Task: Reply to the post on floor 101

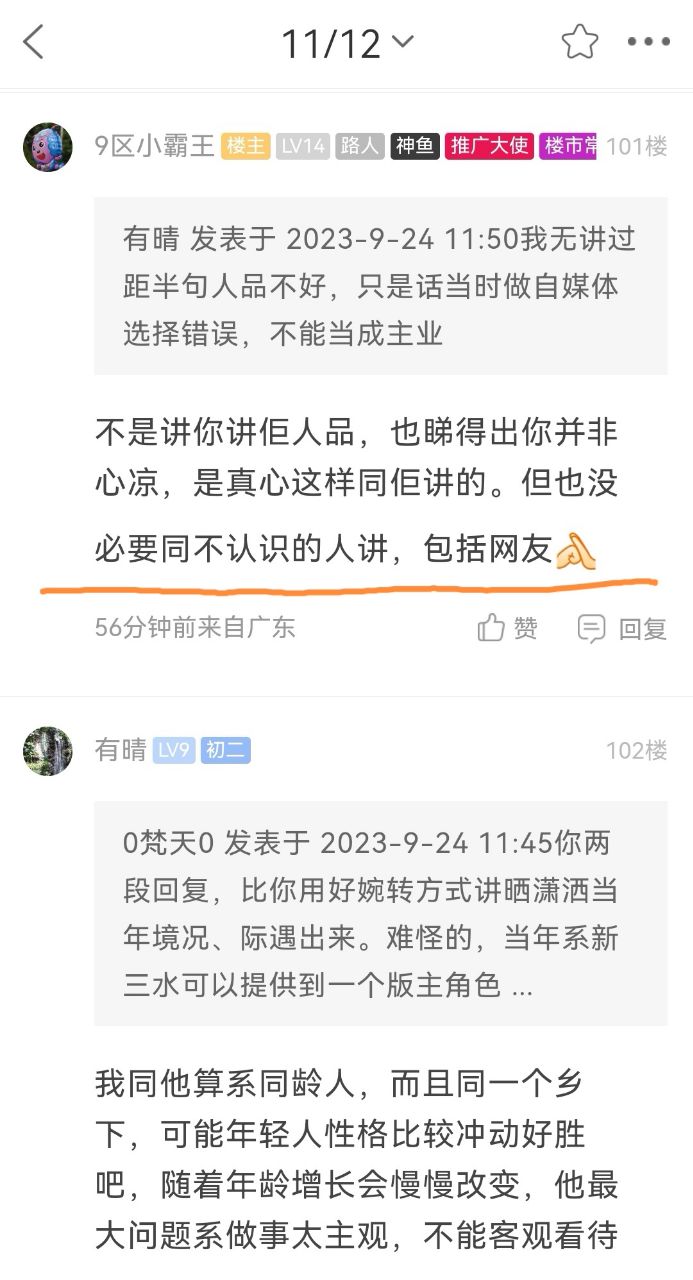Action: pyautogui.click(x=622, y=628)
